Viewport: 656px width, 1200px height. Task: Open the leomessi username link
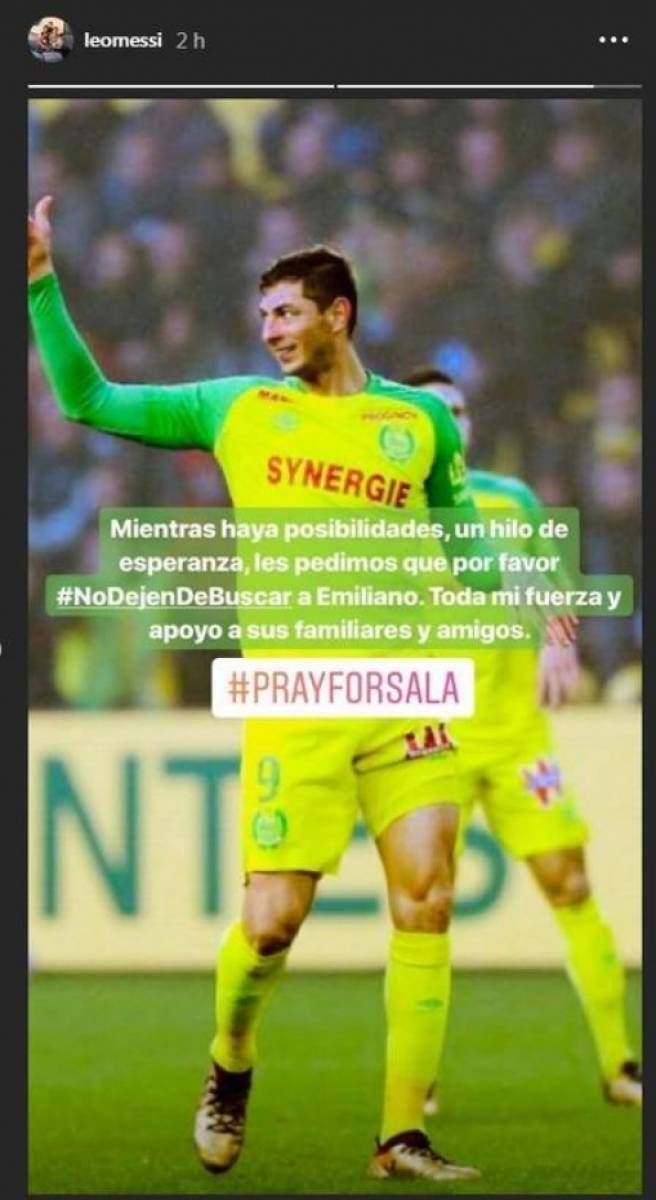tap(122, 41)
